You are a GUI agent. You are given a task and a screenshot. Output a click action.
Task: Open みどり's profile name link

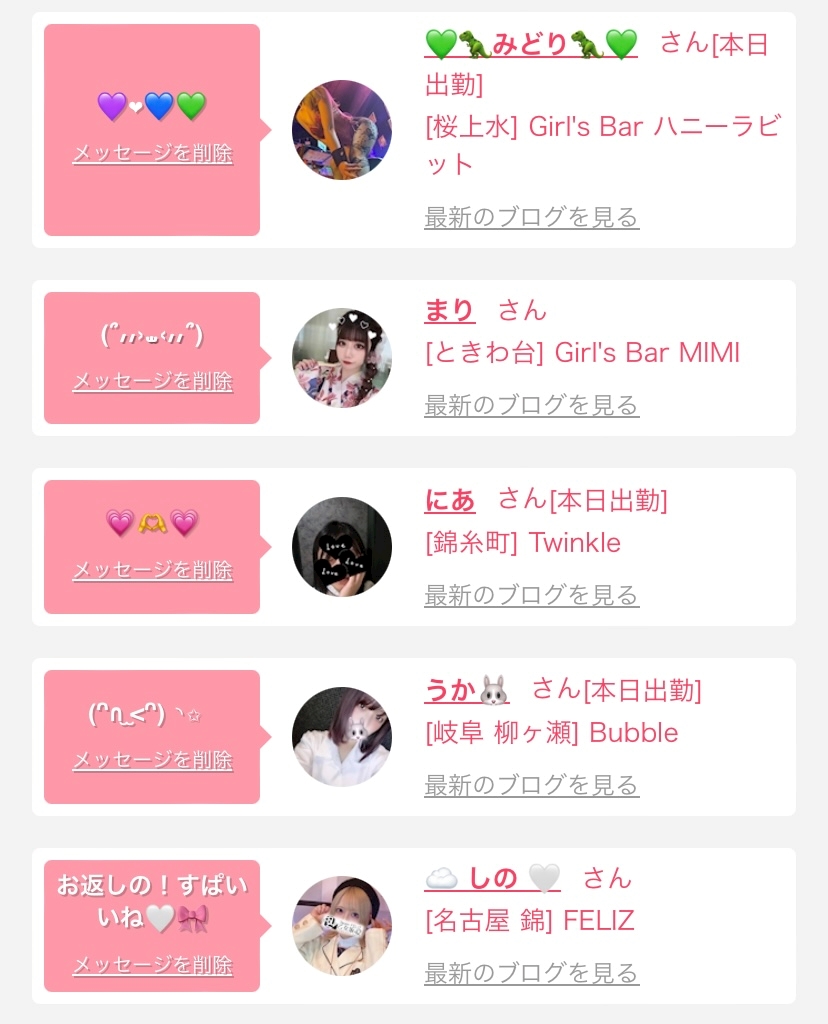531,44
